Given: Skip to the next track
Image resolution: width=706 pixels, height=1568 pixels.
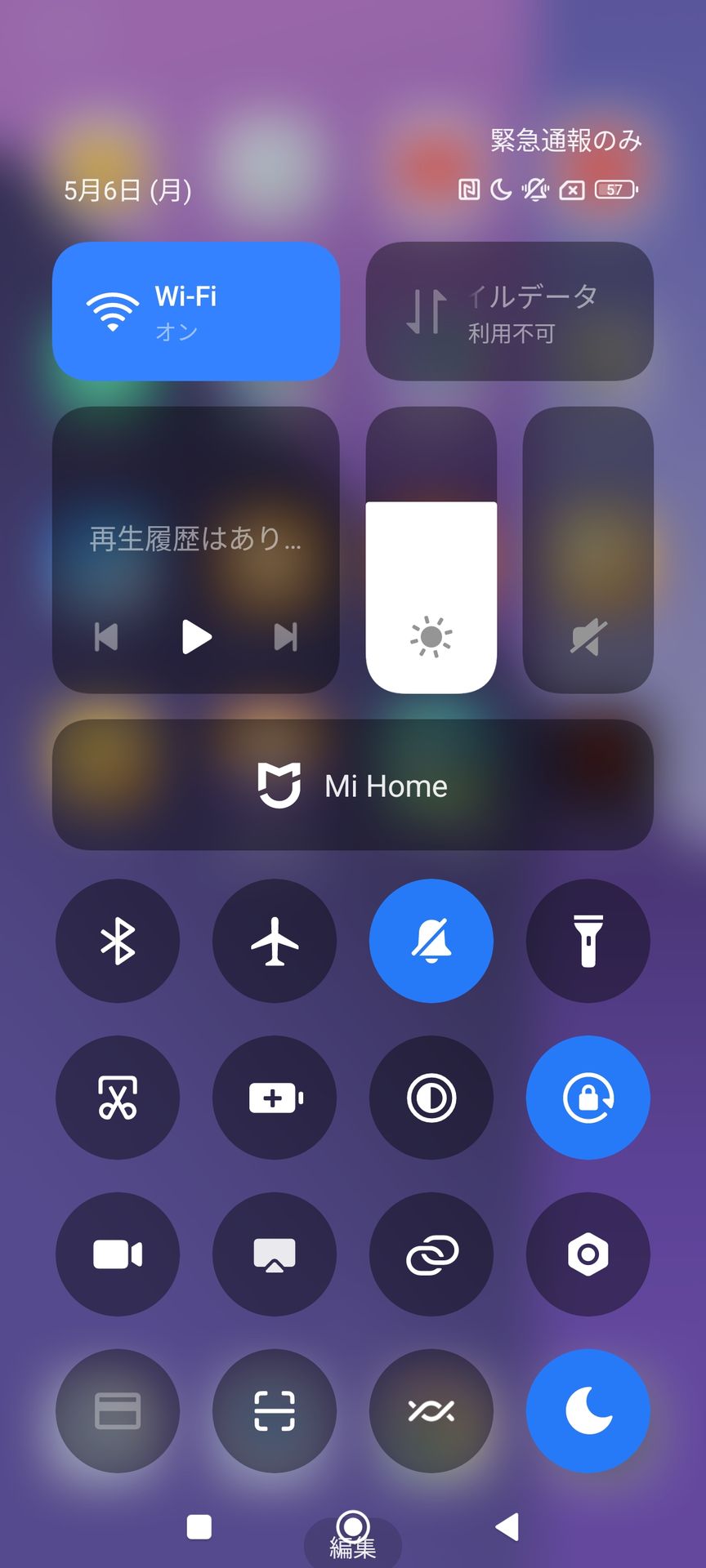Looking at the screenshot, I should click(x=285, y=637).
